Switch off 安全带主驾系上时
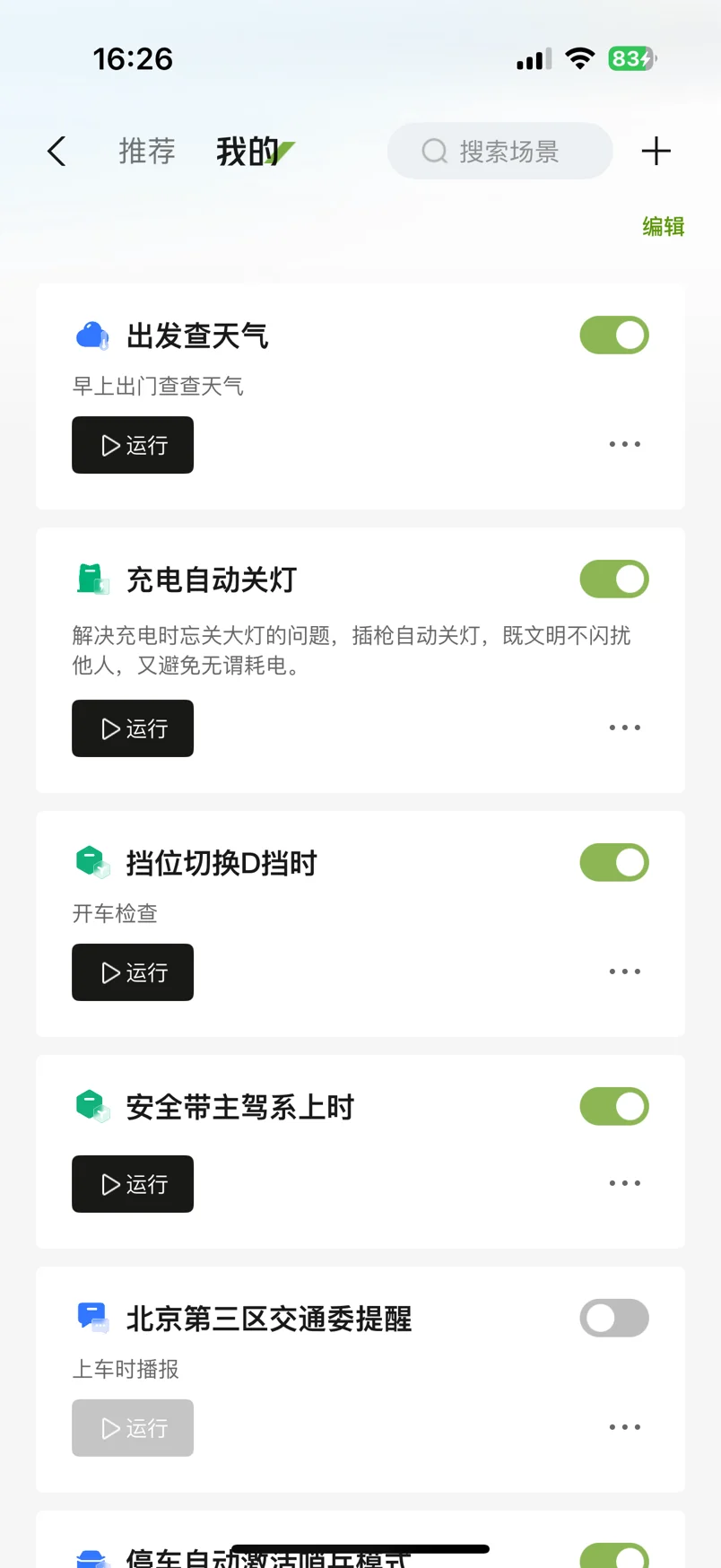 [614, 1107]
